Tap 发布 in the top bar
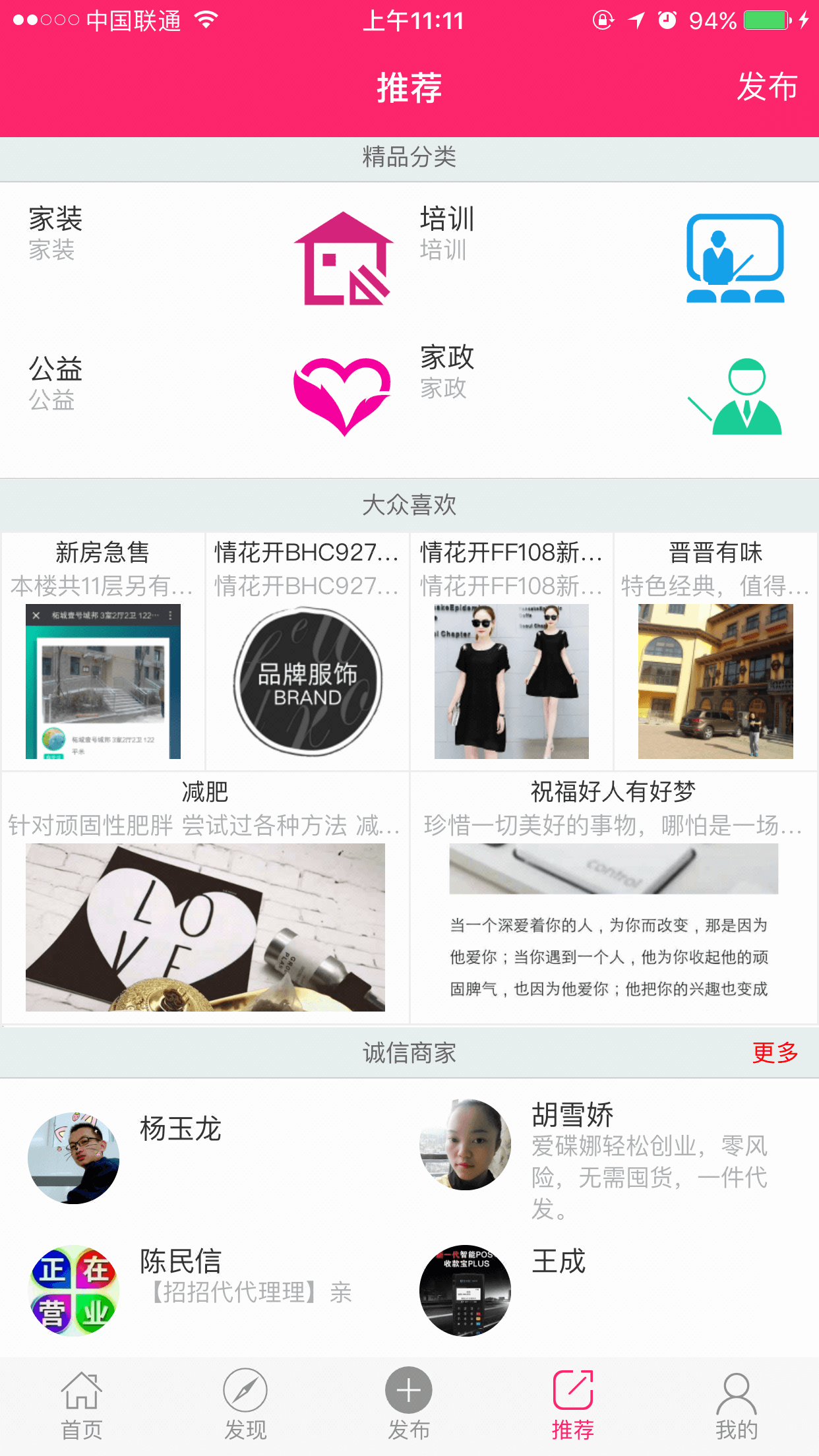819x1456 pixels. [767, 87]
